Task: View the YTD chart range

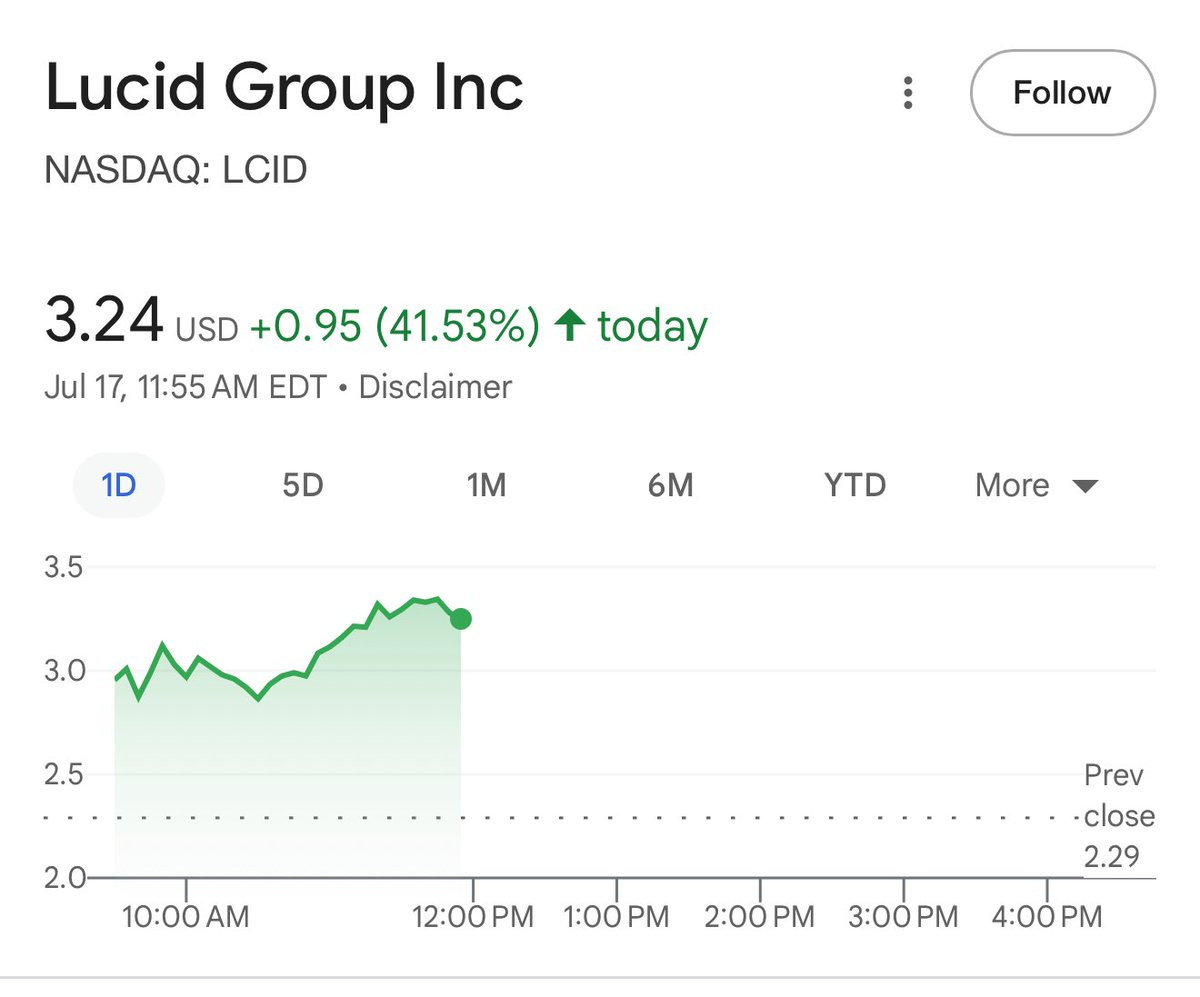Action: [x=855, y=485]
